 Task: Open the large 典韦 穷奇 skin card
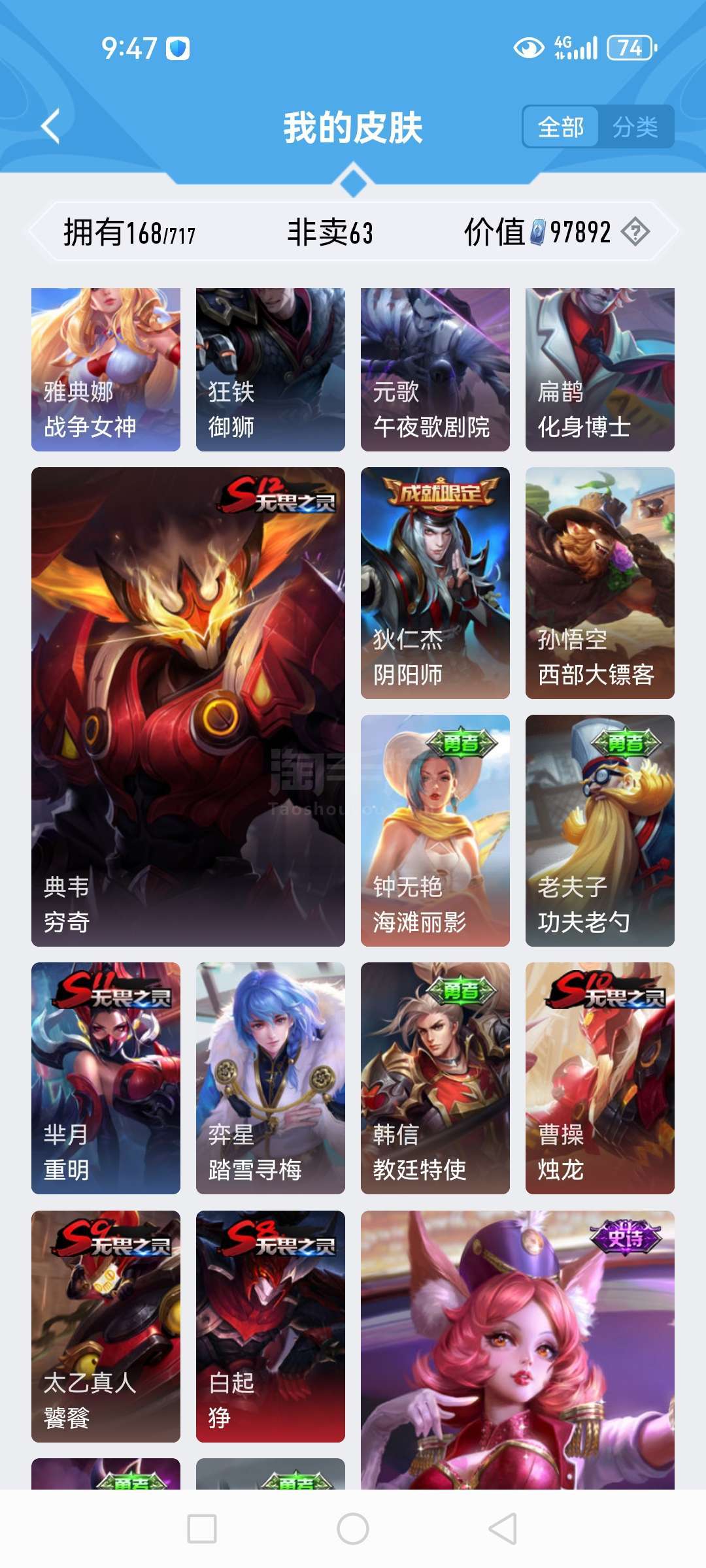coord(188,706)
